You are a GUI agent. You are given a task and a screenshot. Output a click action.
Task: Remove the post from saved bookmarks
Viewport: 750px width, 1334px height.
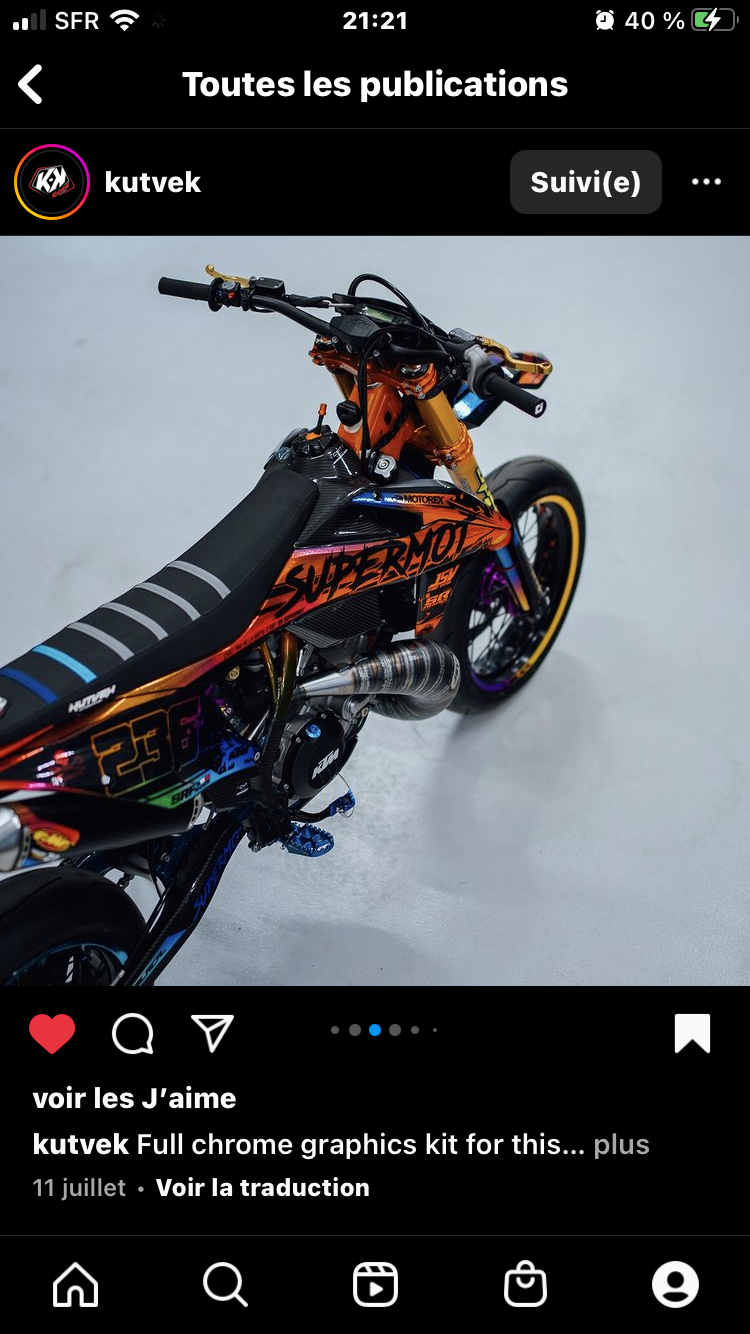point(692,1033)
